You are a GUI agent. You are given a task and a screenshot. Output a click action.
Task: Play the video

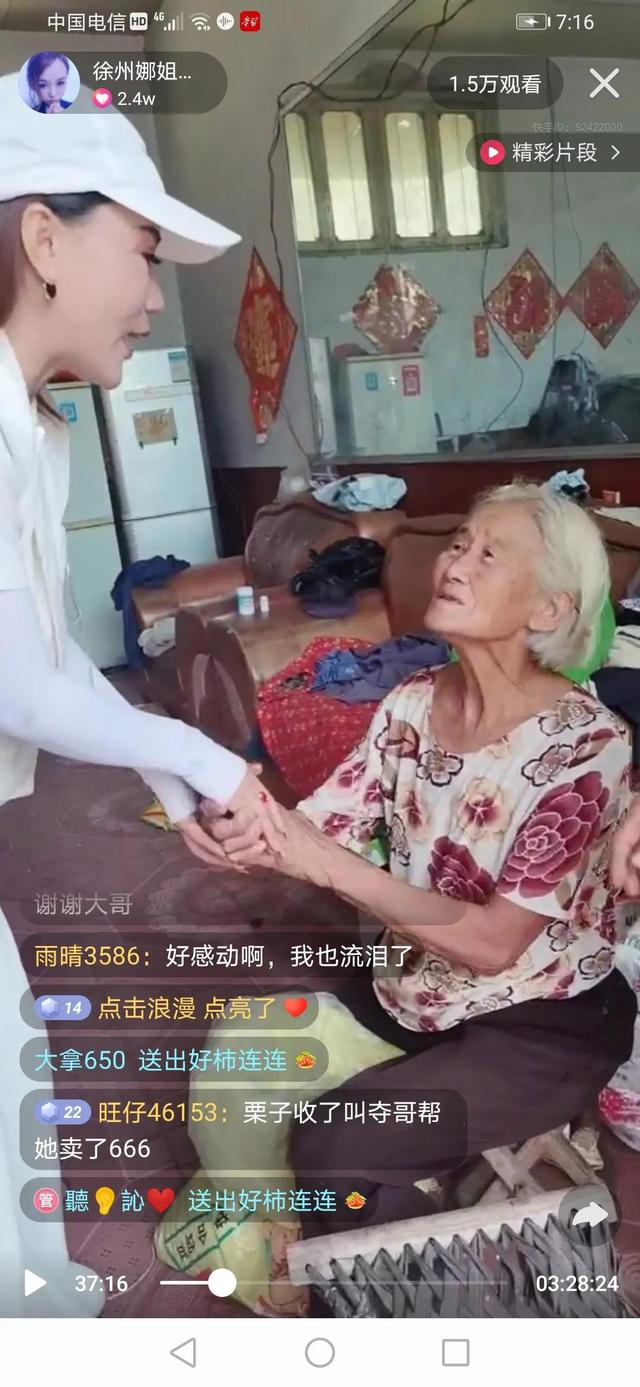point(34,1283)
